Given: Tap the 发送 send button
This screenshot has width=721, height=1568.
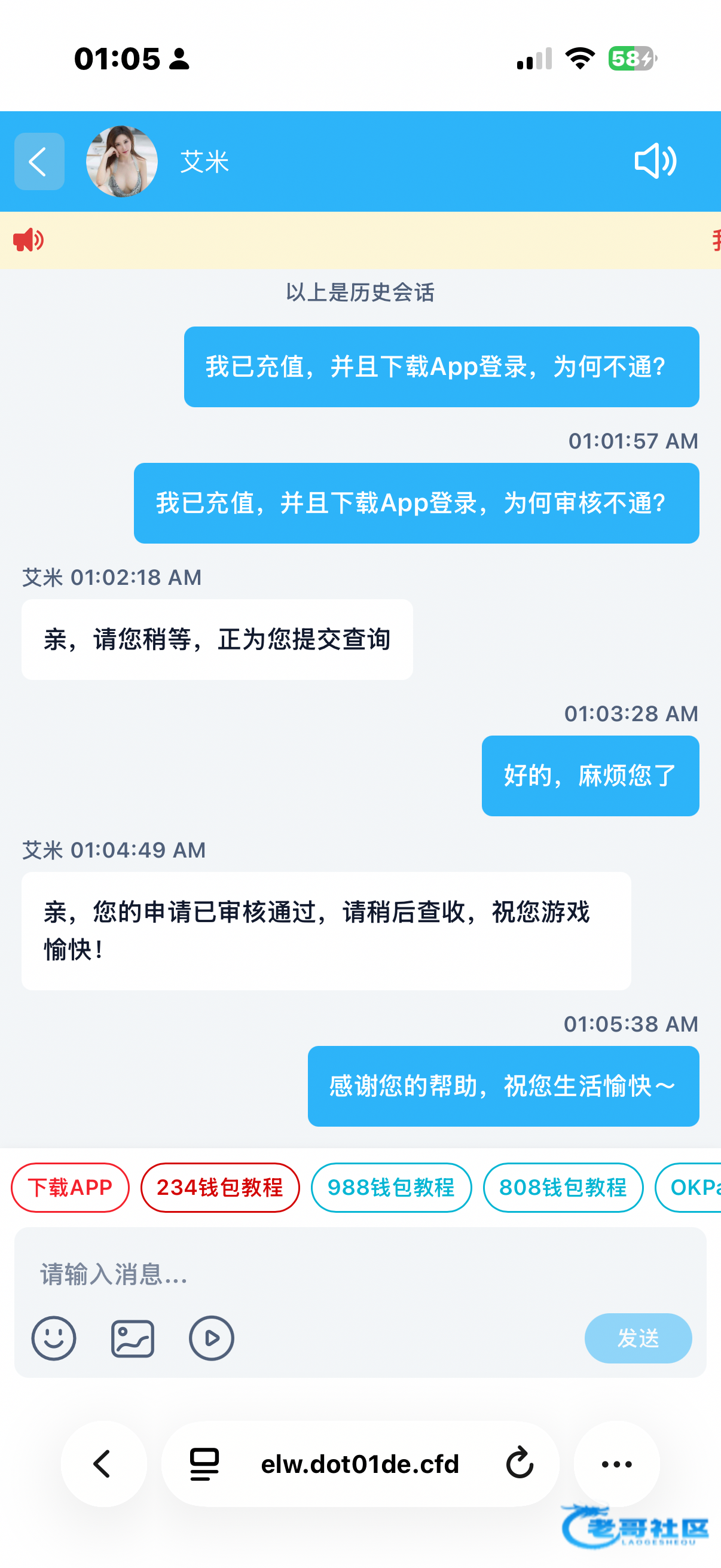Looking at the screenshot, I should (x=638, y=1338).
